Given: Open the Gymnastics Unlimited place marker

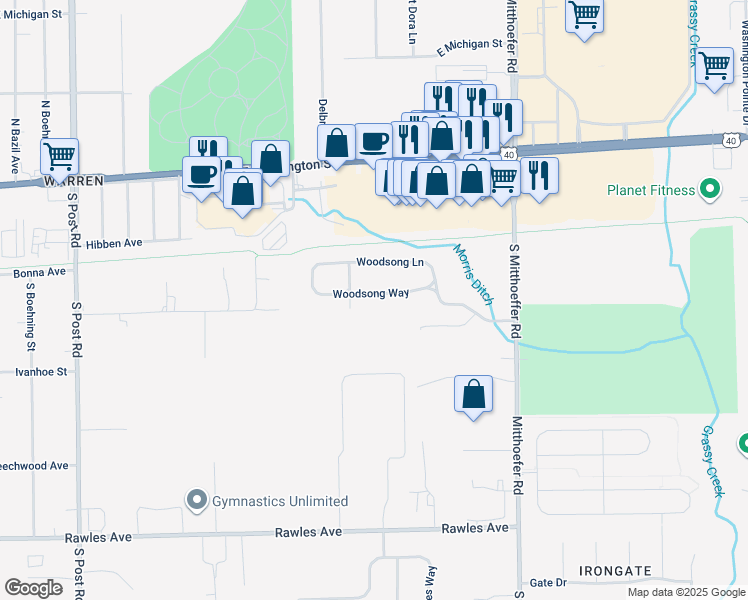Looking at the screenshot, I should point(197,499).
